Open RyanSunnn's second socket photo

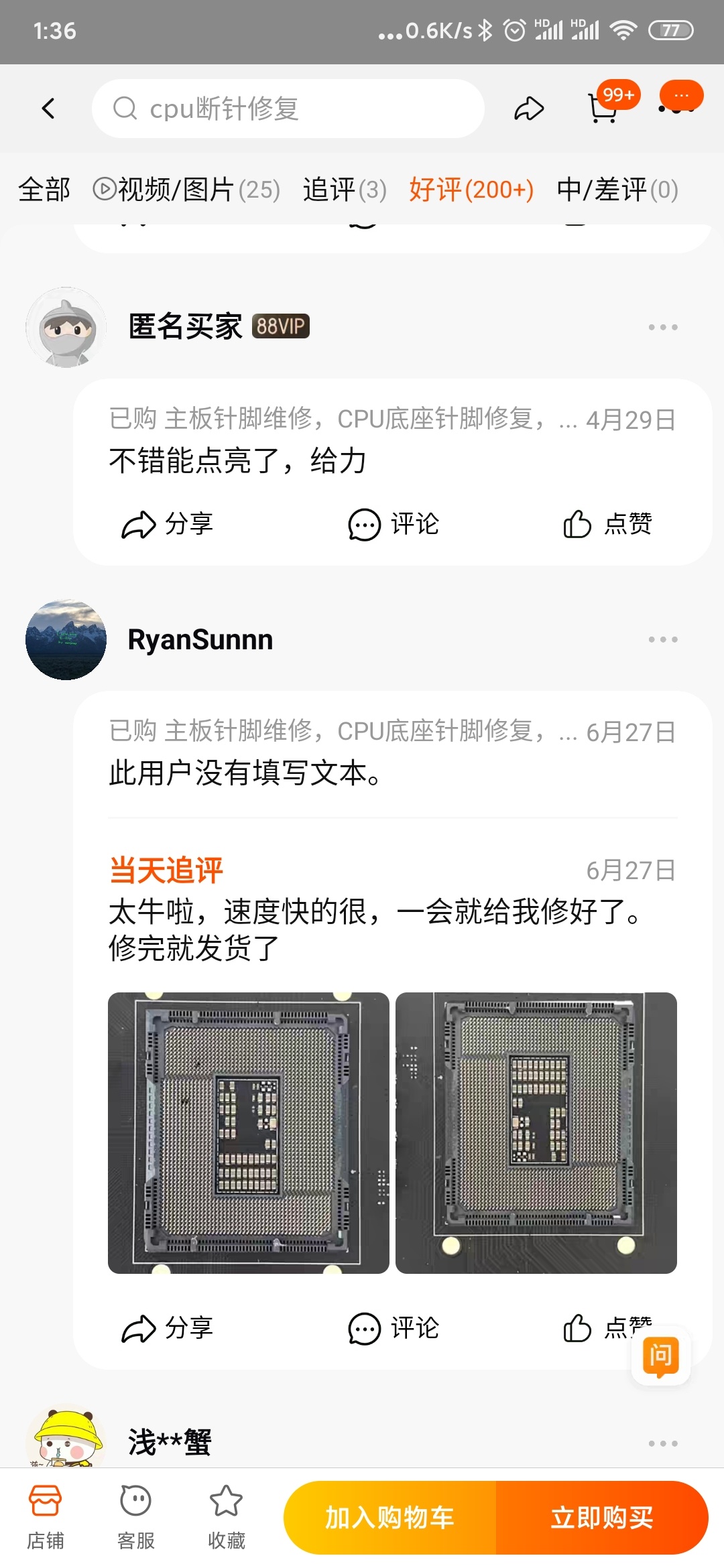(536, 1133)
